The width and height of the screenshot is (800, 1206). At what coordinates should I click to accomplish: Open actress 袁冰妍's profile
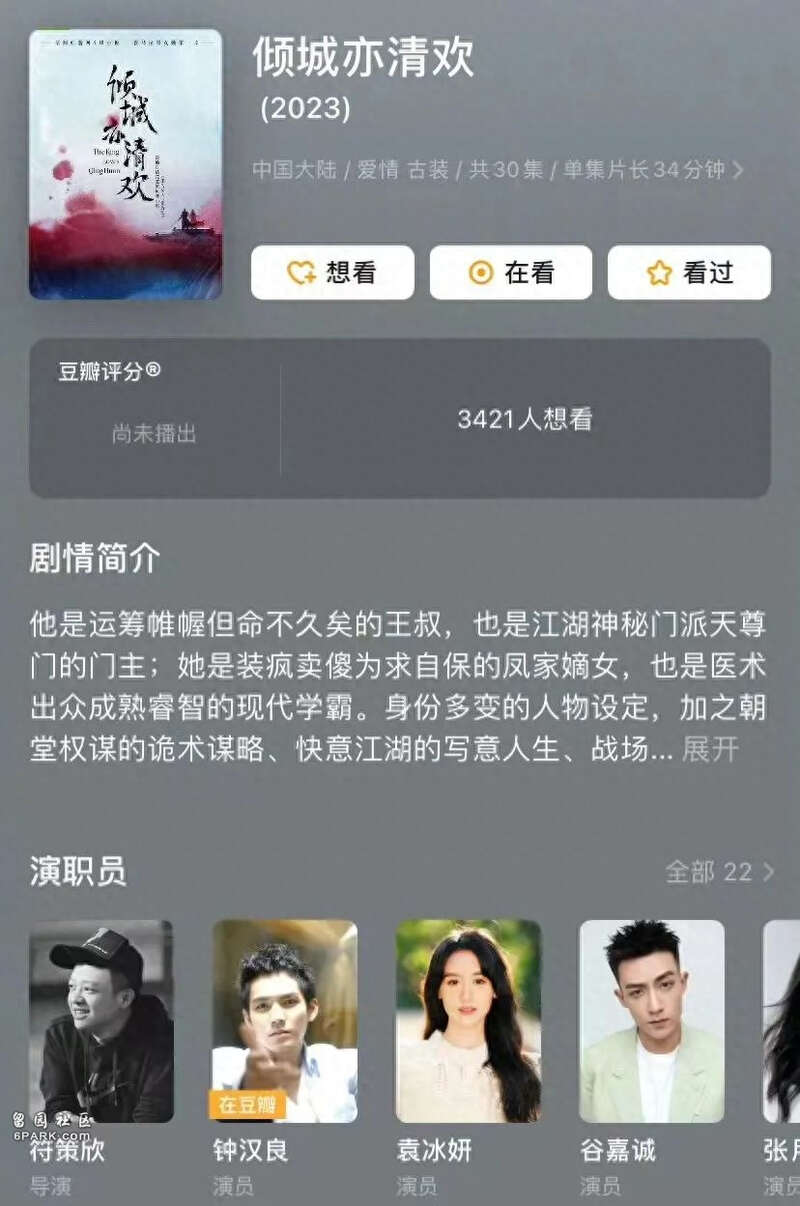click(x=468, y=1021)
